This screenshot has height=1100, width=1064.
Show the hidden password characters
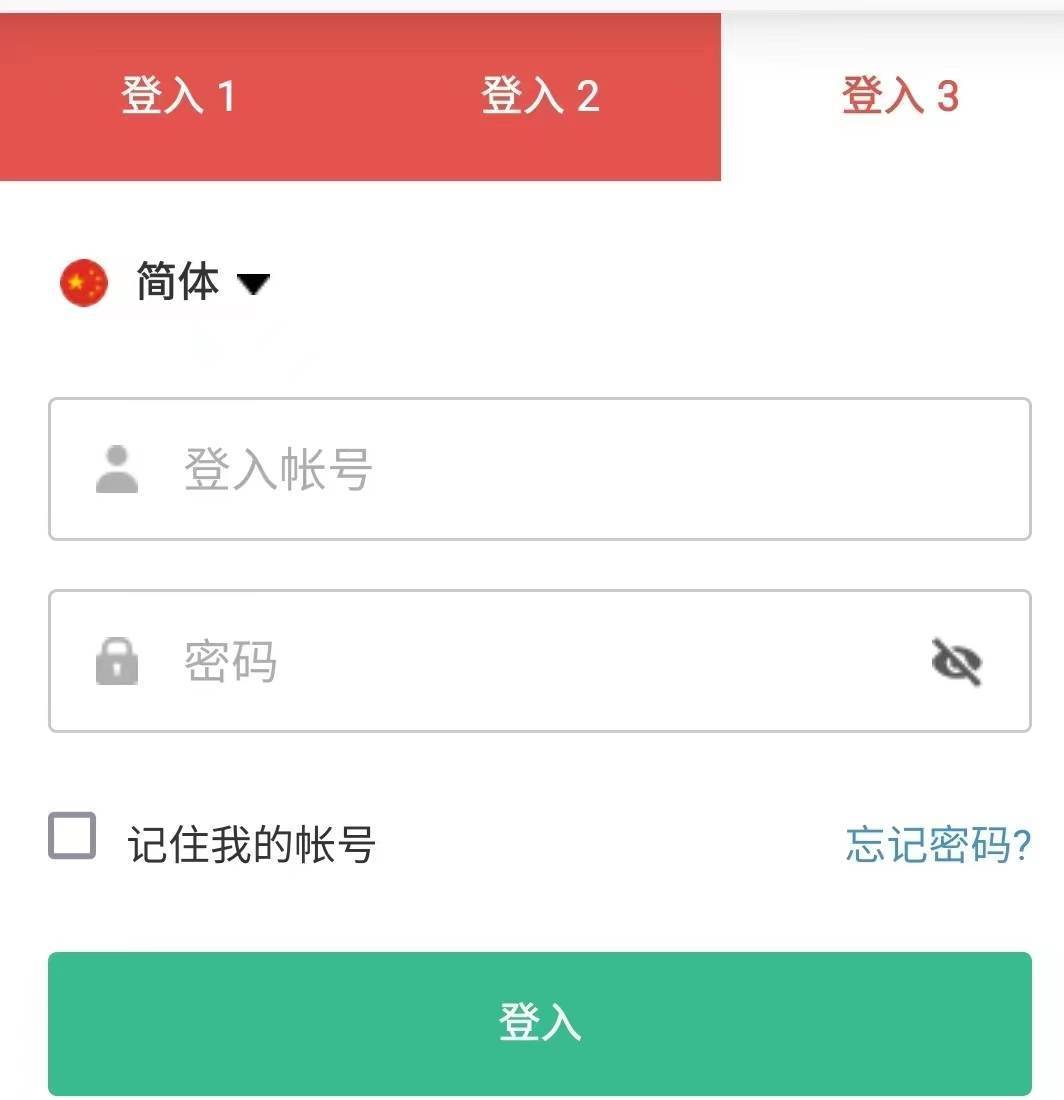(x=957, y=662)
